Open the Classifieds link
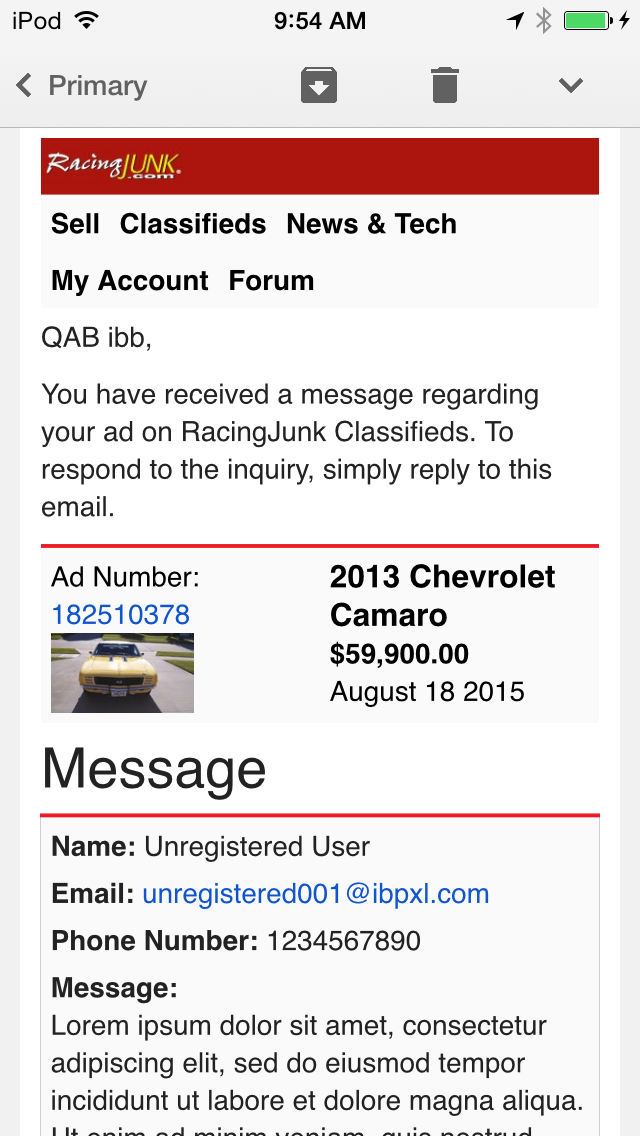 tap(193, 224)
